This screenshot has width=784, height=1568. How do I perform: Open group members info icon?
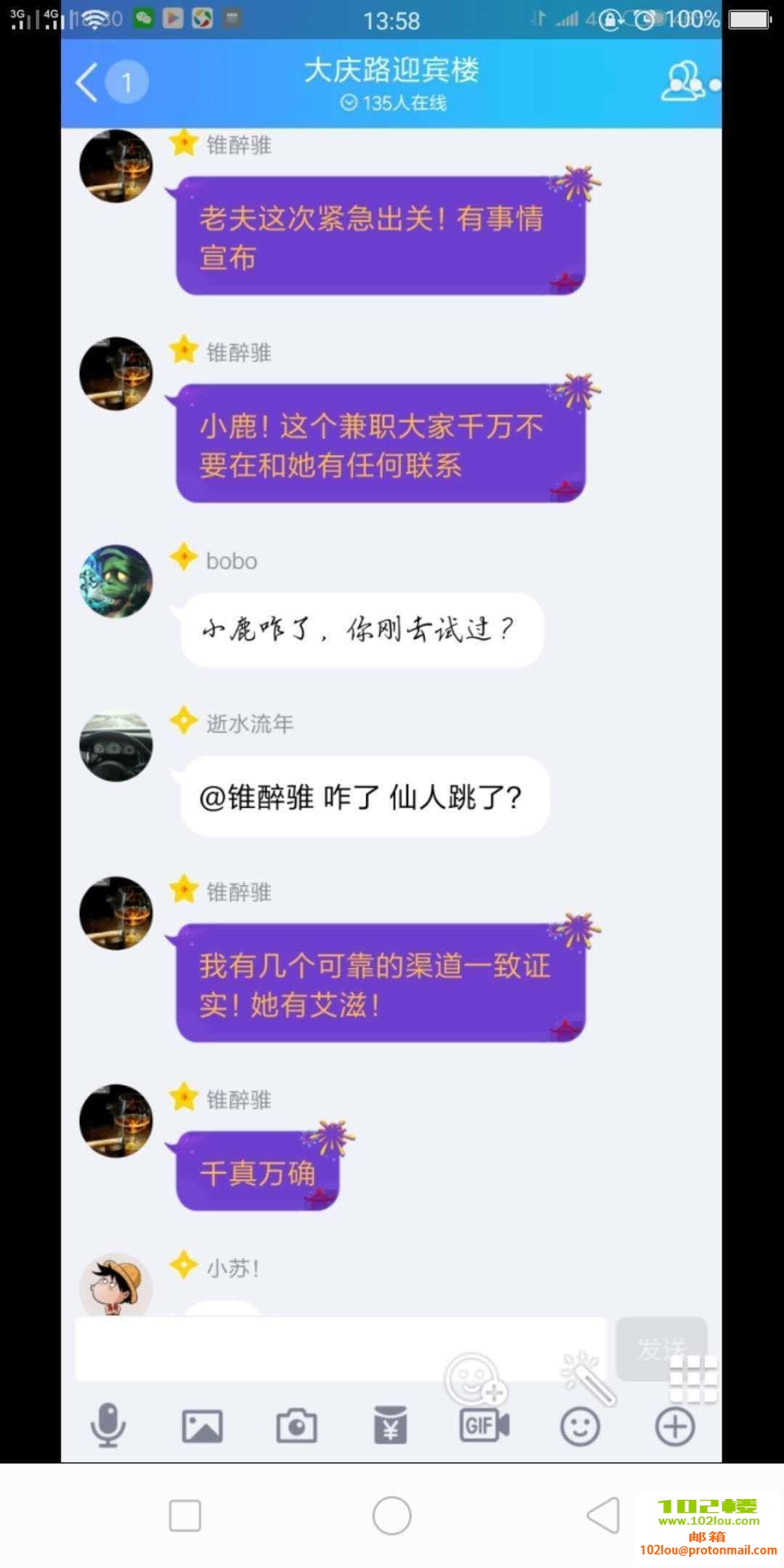coord(683,82)
